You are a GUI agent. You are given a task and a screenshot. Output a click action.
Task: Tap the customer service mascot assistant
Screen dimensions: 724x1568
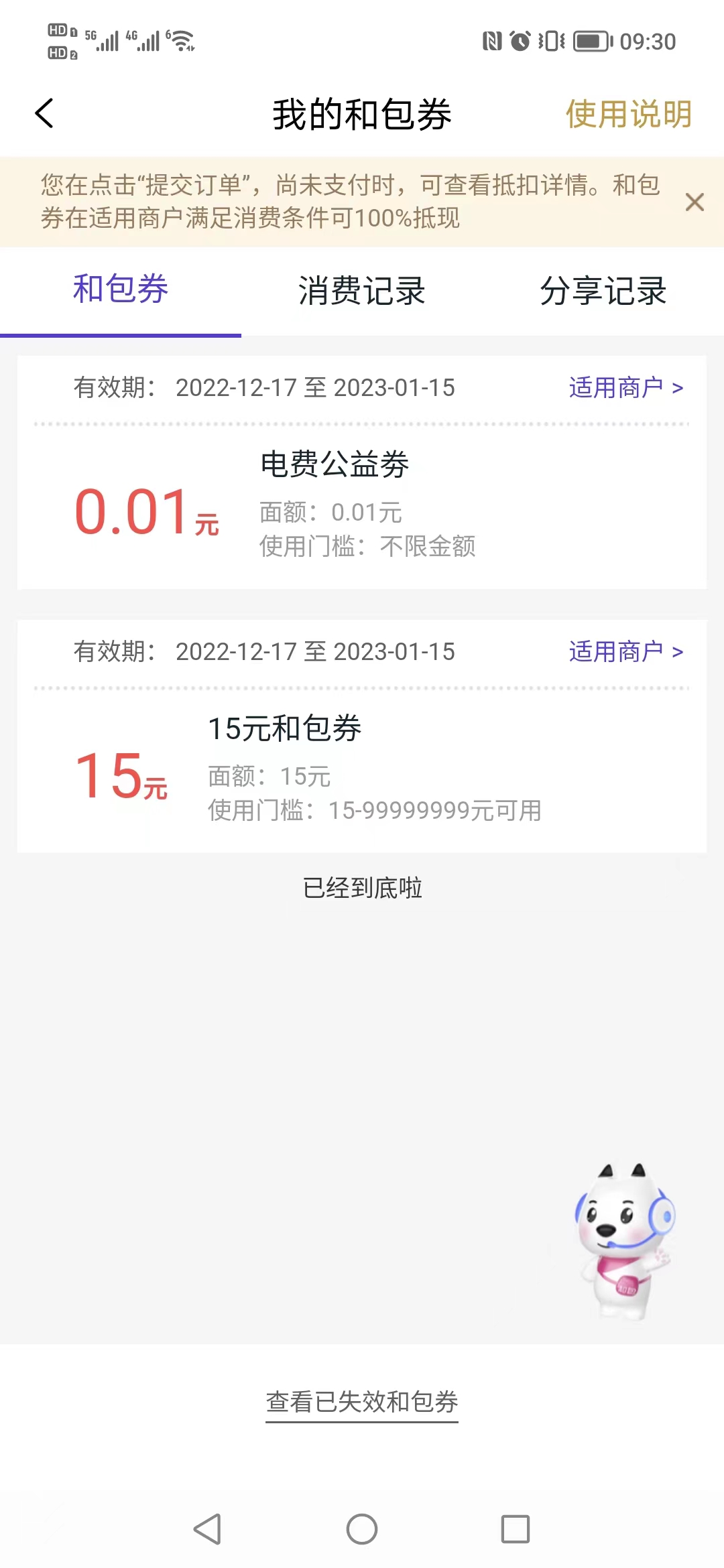(x=624, y=1240)
